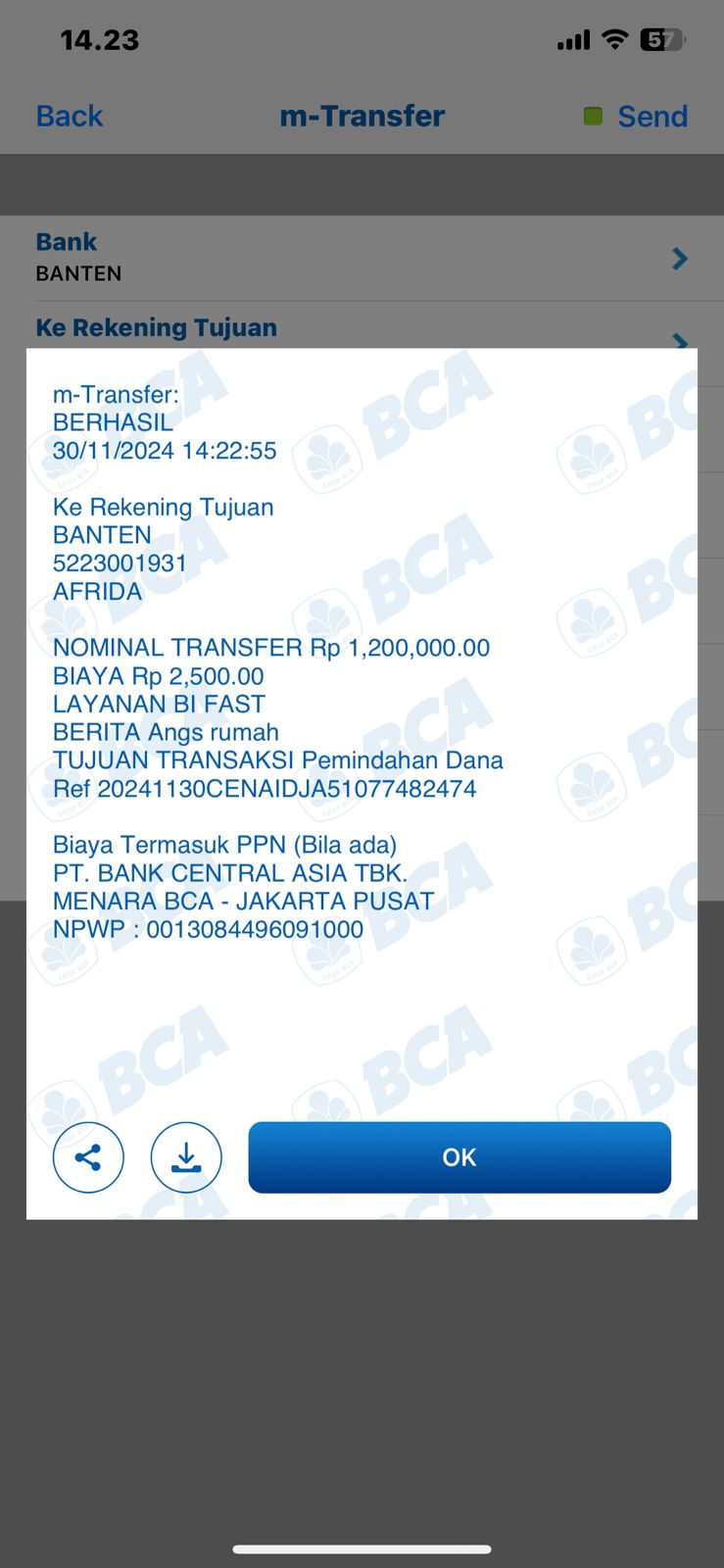Viewport: 724px width, 1568px height.
Task: Tap the battery indicator in the status bar
Action: pos(660,40)
